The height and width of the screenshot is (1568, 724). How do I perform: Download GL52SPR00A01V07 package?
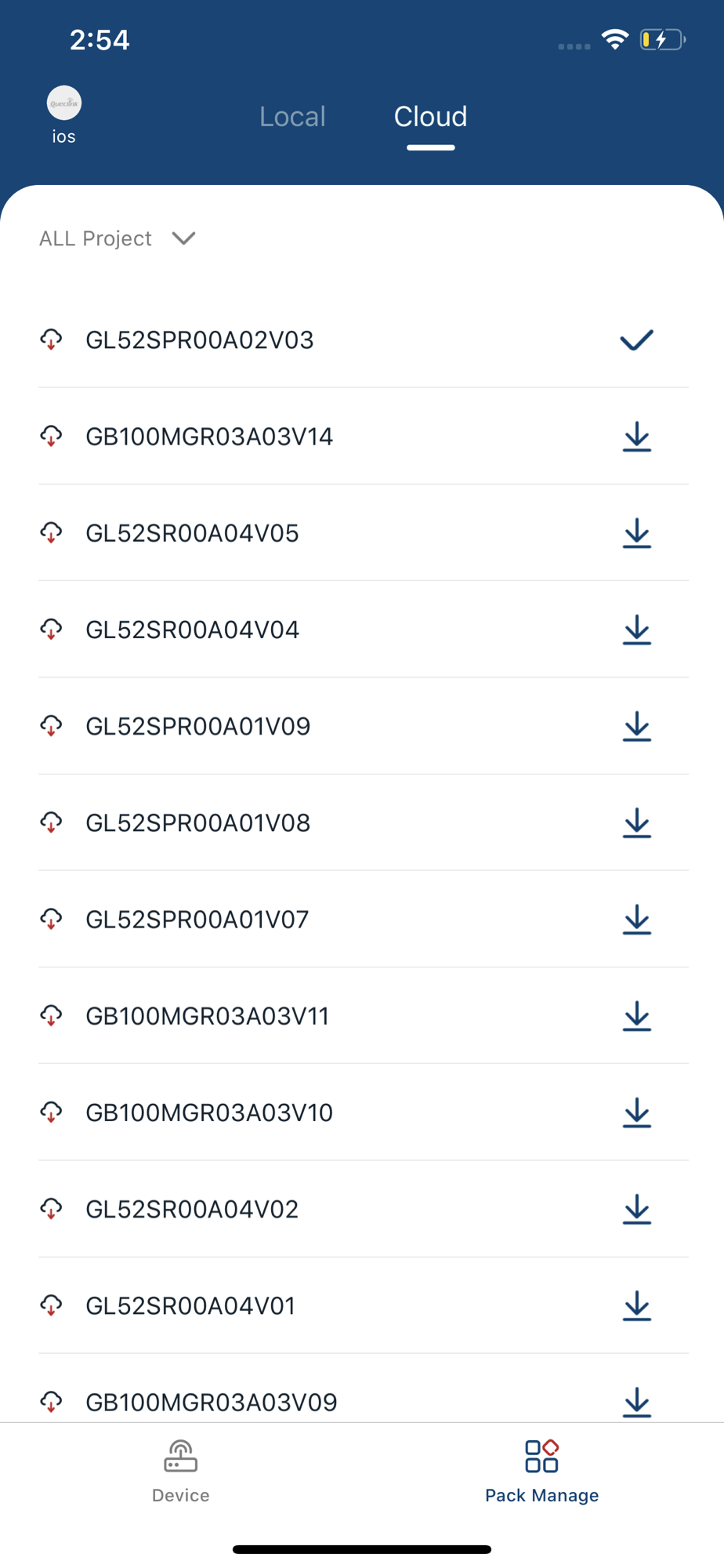(637, 920)
